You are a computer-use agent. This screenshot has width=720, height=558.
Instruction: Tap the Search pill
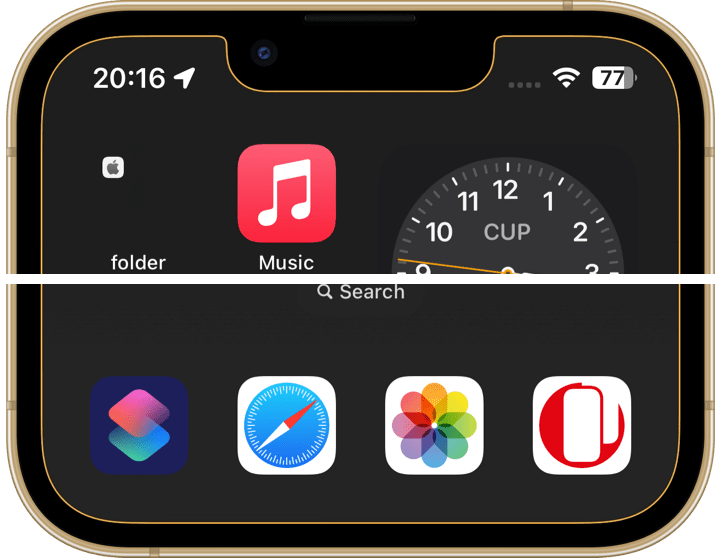[360, 292]
